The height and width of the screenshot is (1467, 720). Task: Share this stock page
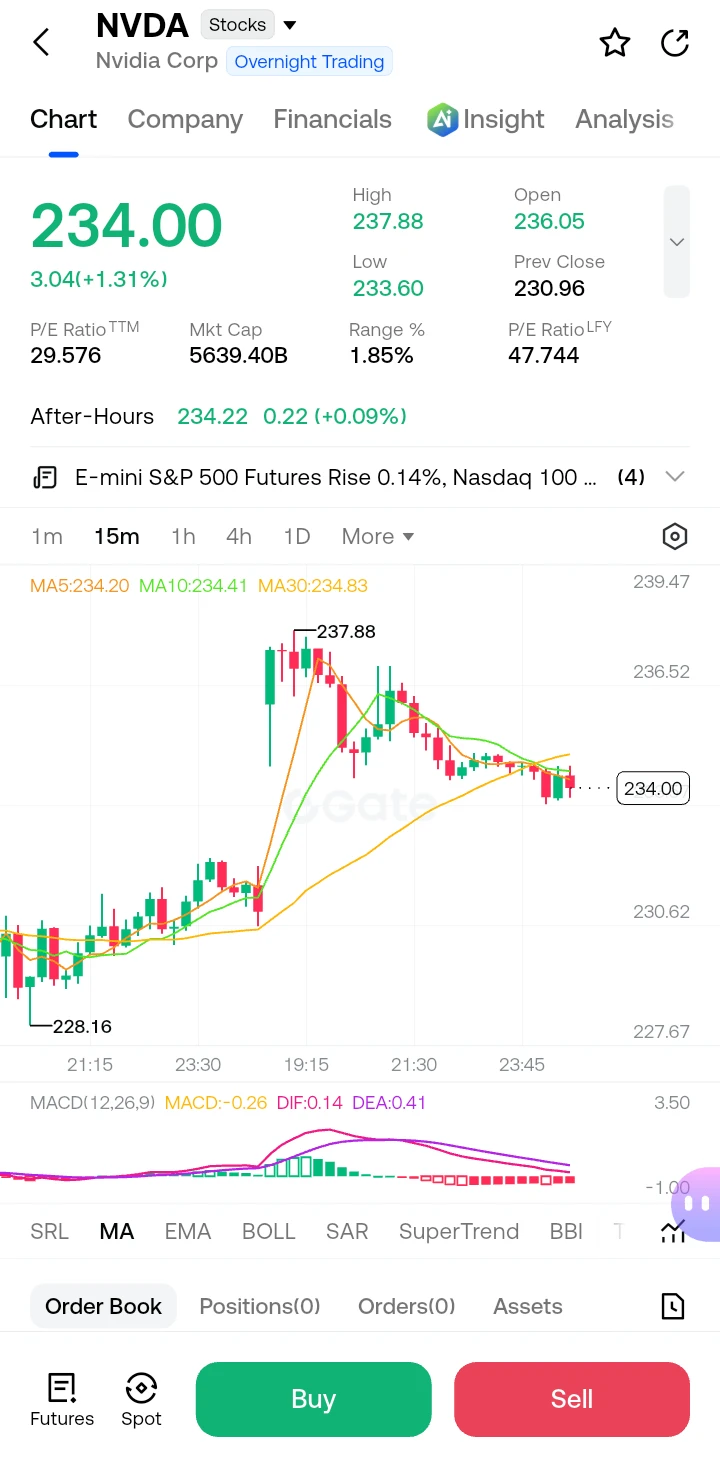click(675, 43)
